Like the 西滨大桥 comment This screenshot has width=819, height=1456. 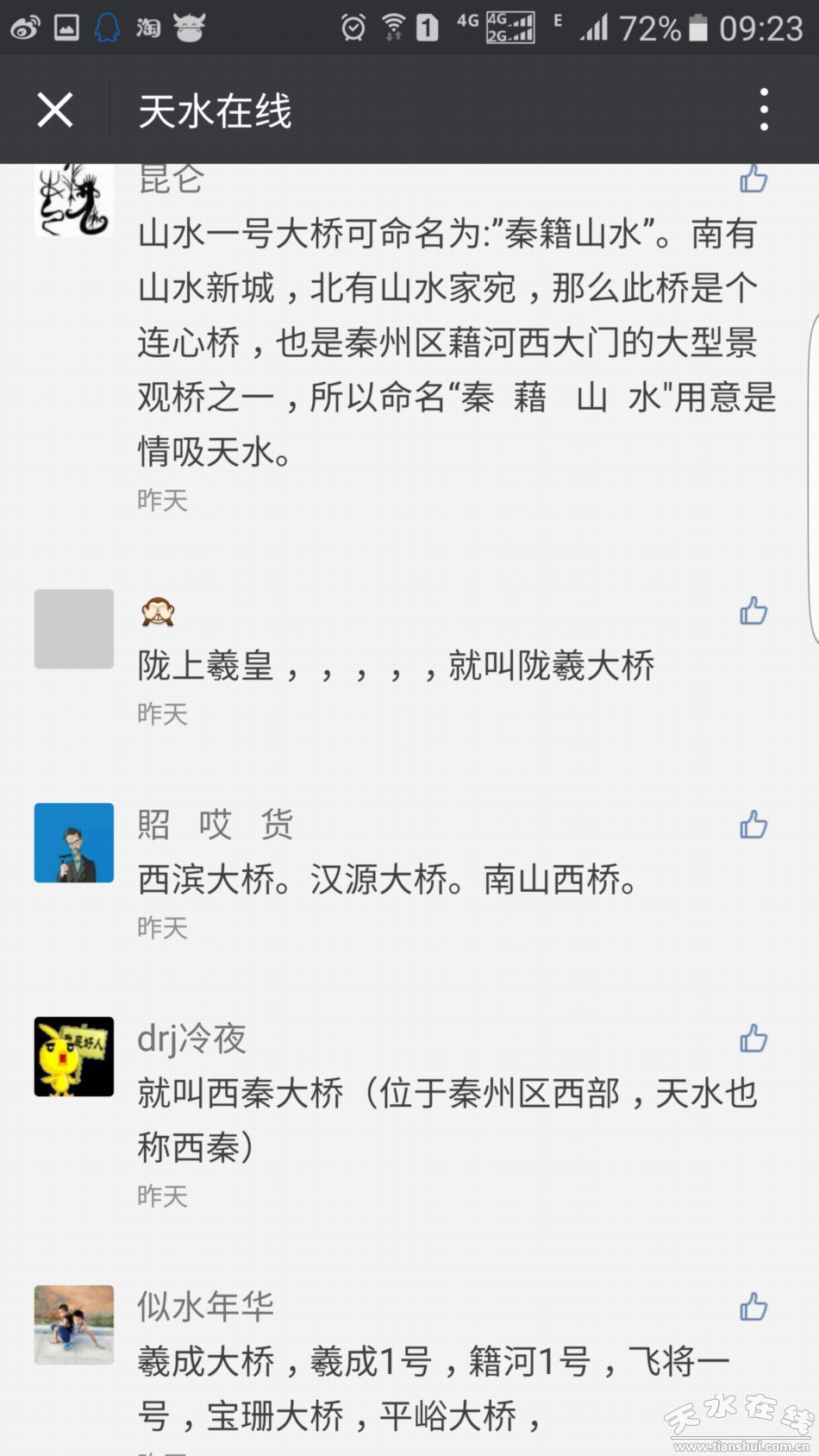[x=753, y=825]
